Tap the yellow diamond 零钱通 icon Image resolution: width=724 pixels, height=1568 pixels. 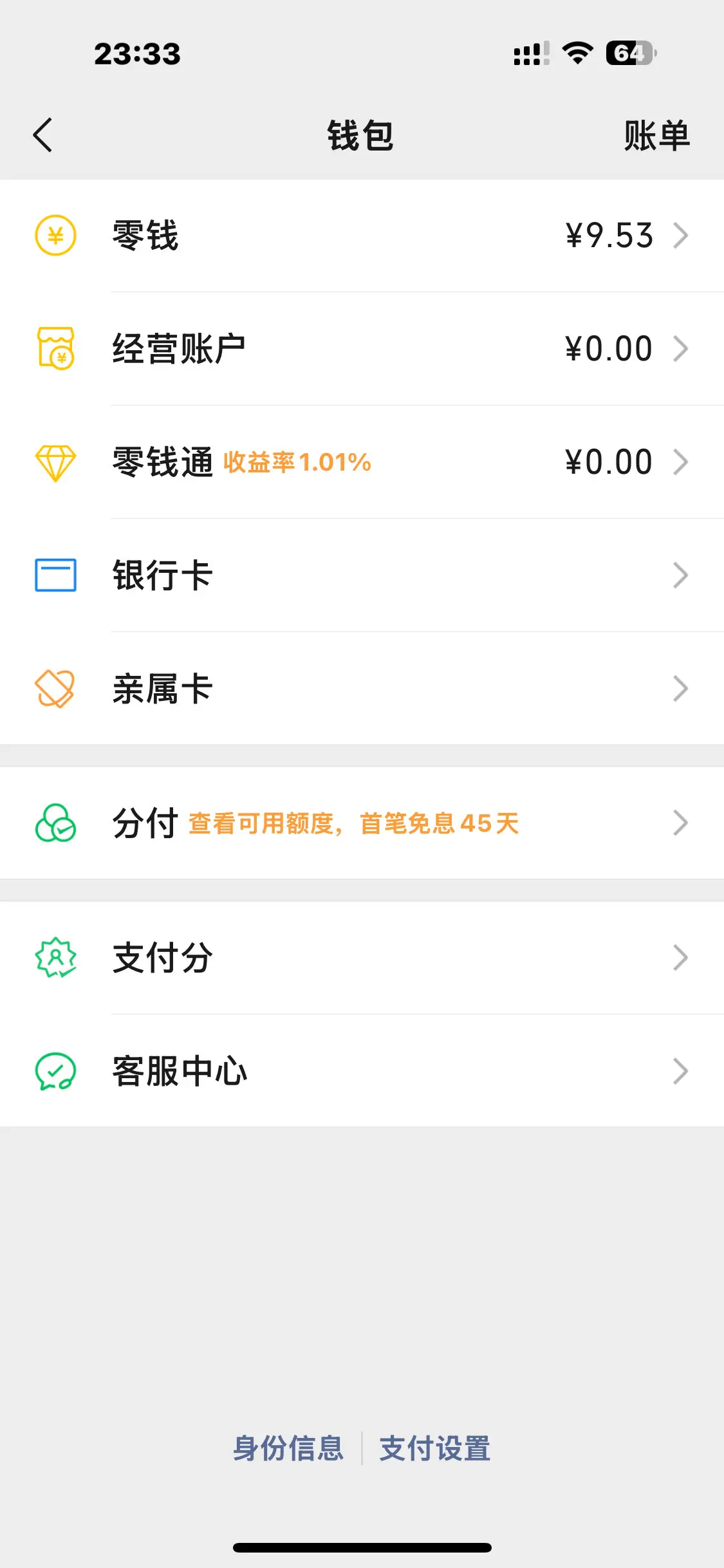coord(55,461)
